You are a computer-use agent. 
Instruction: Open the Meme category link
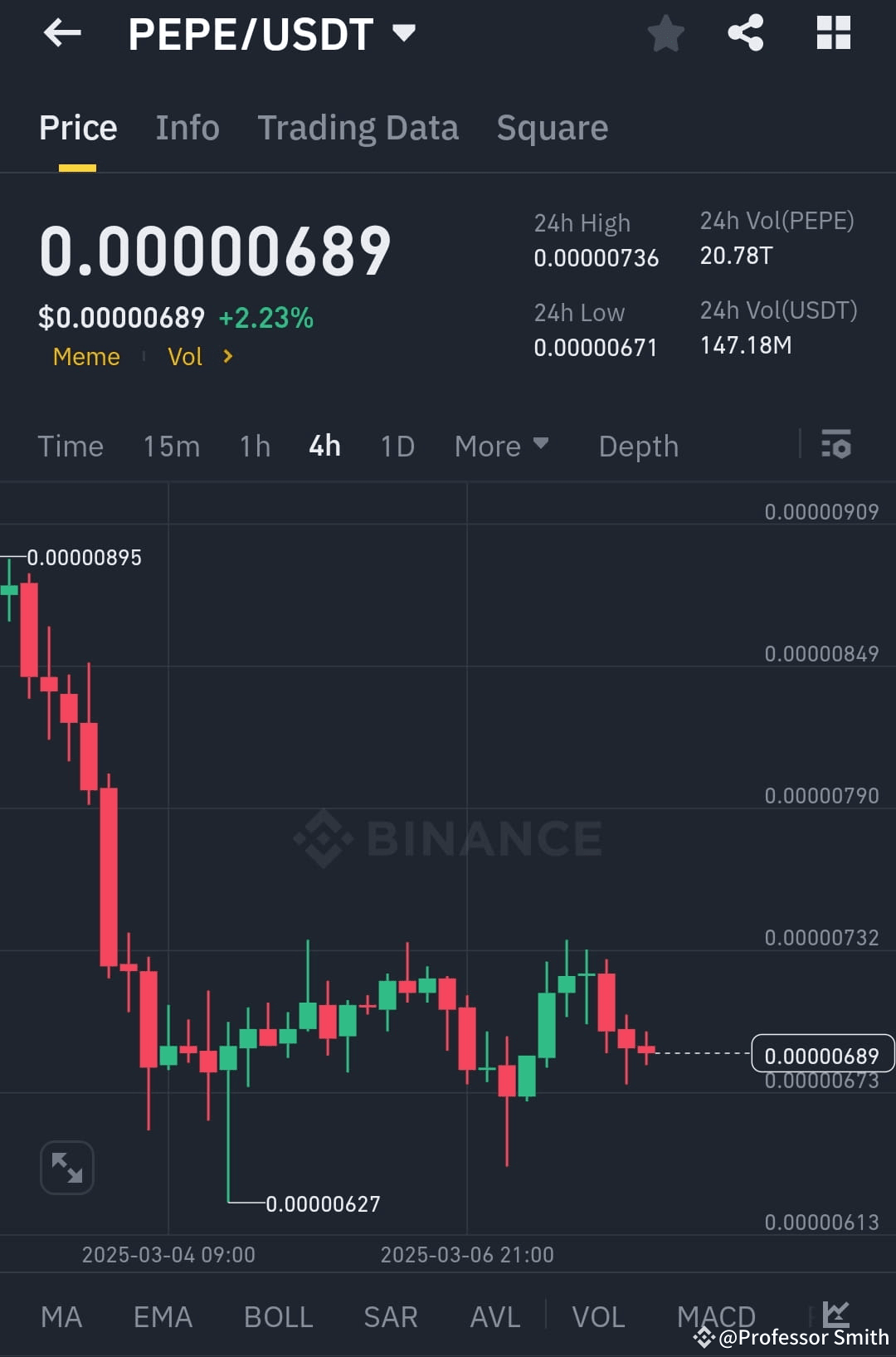coord(85,356)
